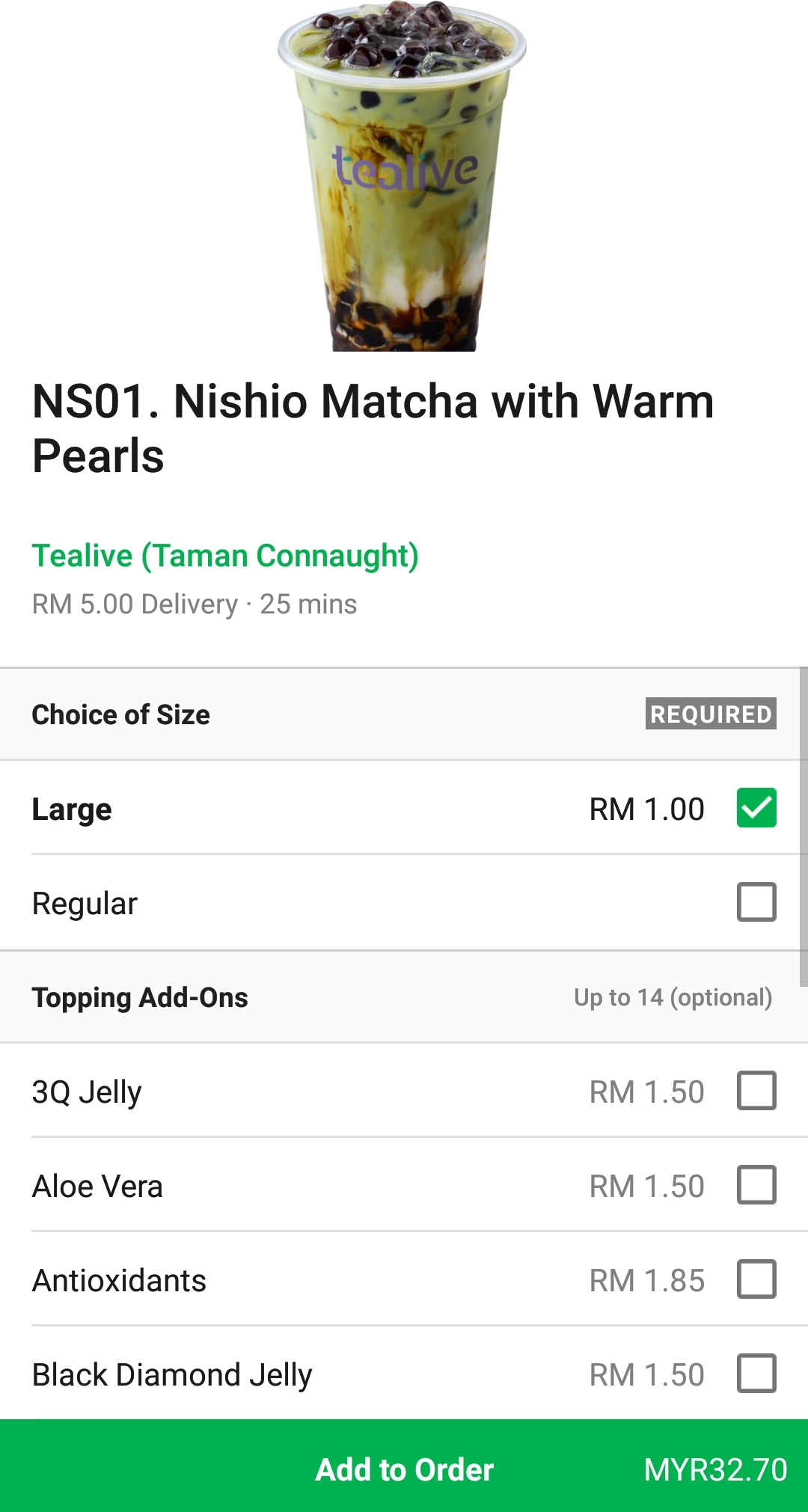The image size is (808, 1512).
Task: Tick the Antioxidants topping box
Action: 756,1279
